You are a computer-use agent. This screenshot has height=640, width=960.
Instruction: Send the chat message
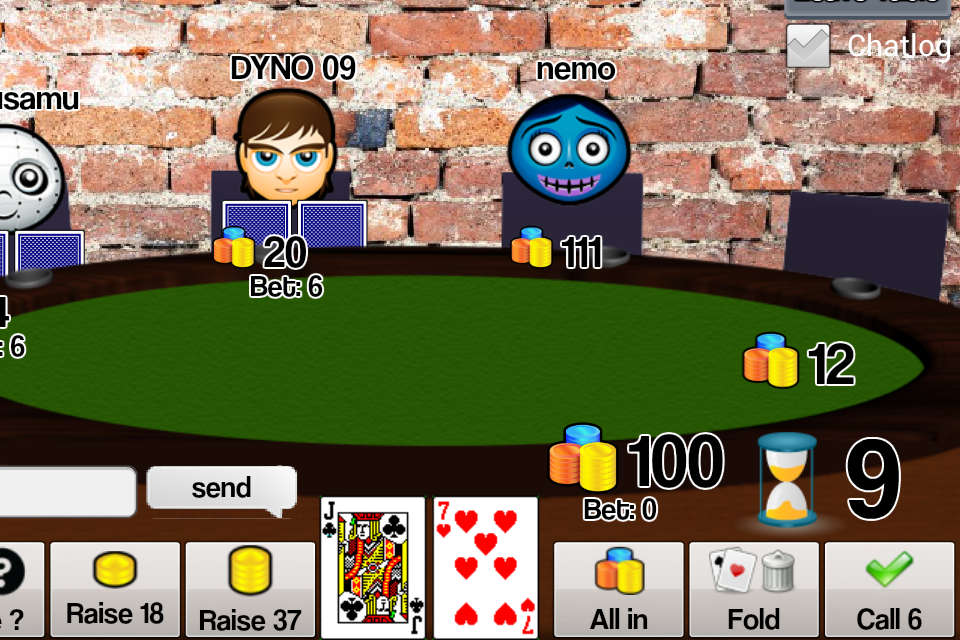coord(221,489)
